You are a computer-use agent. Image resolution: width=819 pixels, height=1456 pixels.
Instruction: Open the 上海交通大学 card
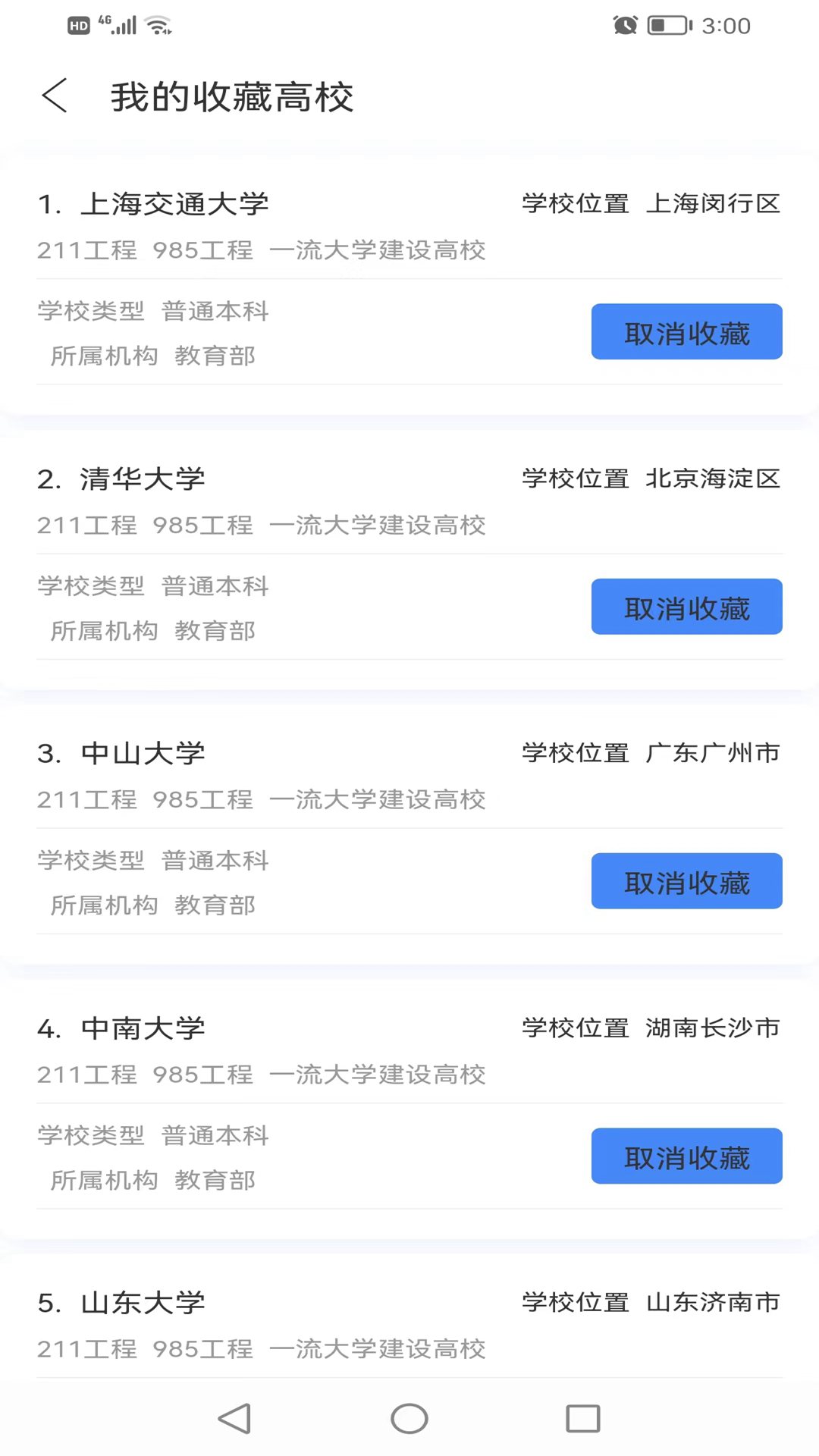point(174,204)
